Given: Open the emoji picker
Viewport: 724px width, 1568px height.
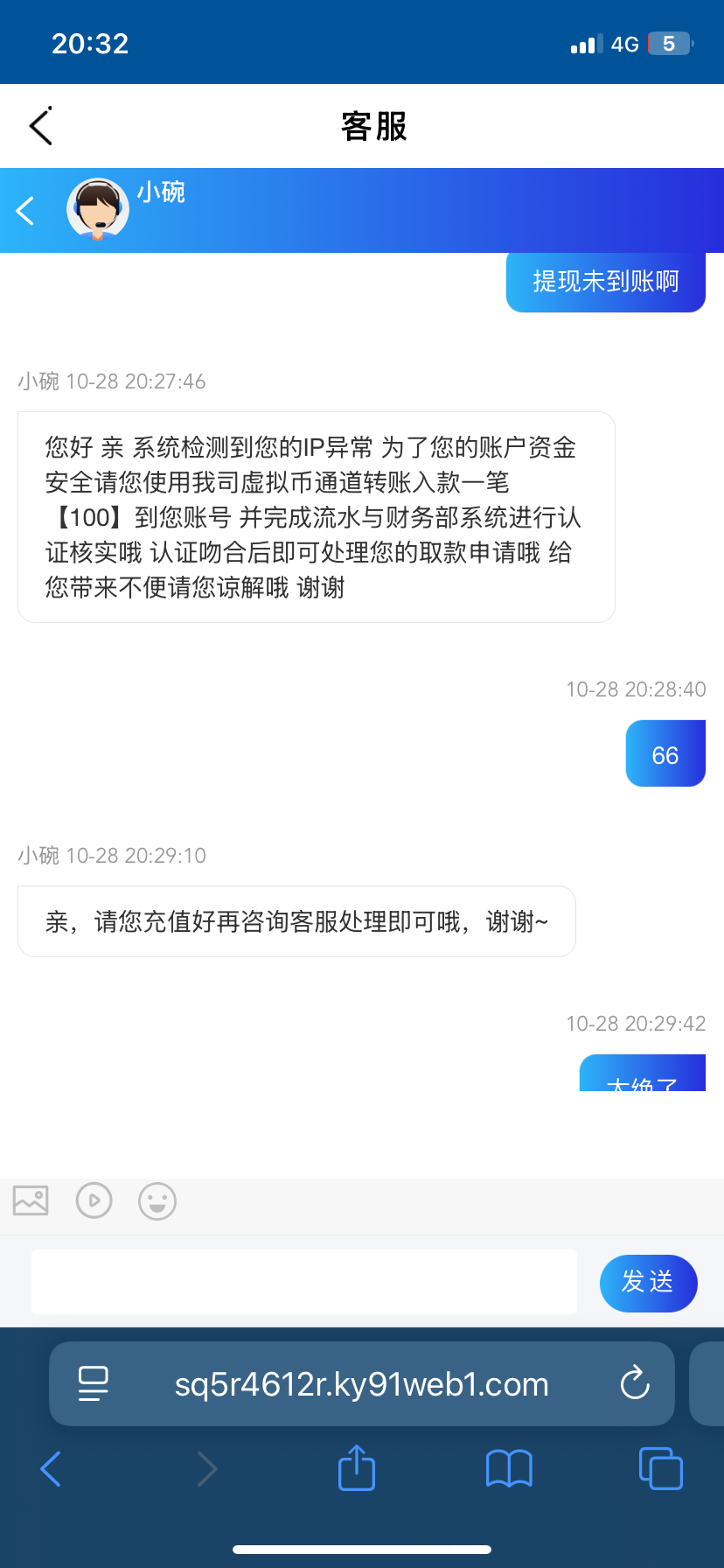Looking at the screenshot, I should coord(157,1201).
